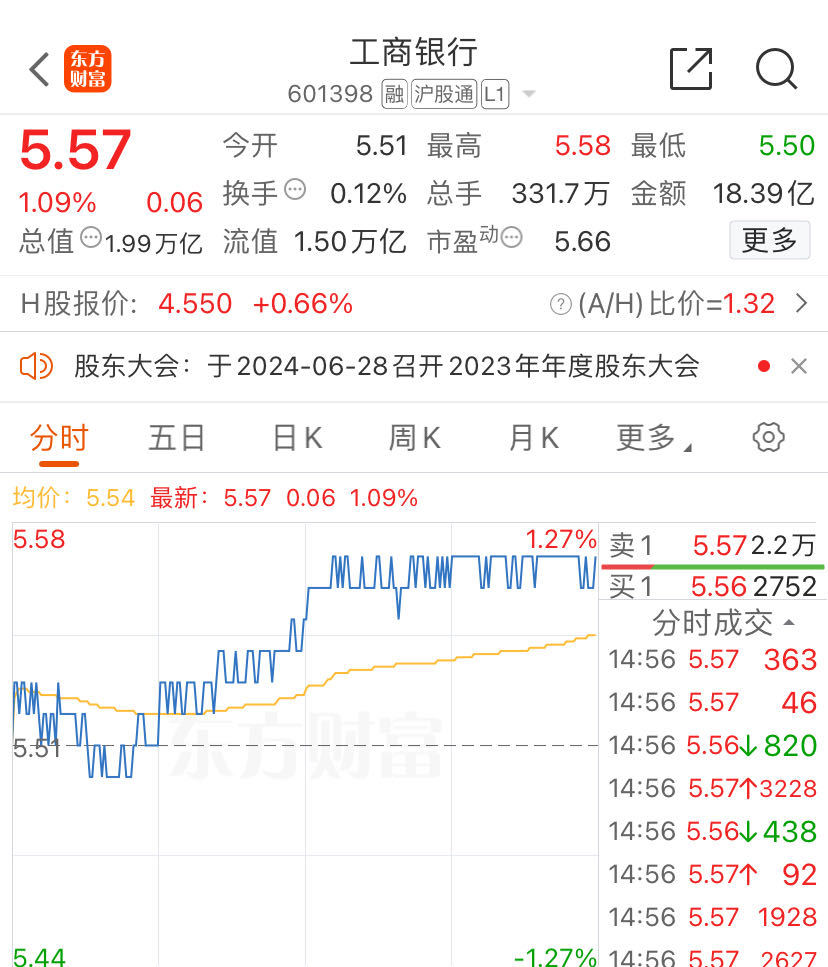This screenshot has width=828, height=967.
Task: Show info for 总值 help icon
Action: click(90, 238)
